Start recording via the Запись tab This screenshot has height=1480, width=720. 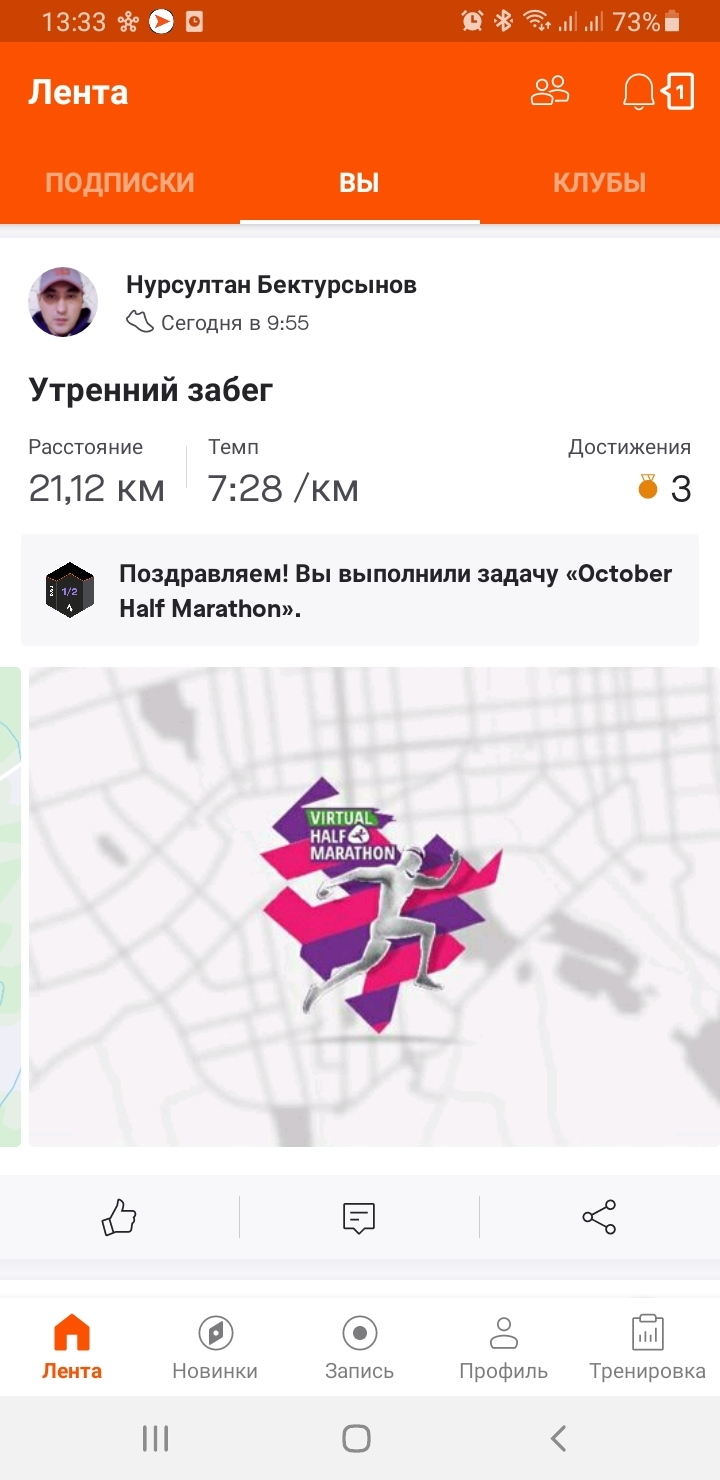point(359,1347)
